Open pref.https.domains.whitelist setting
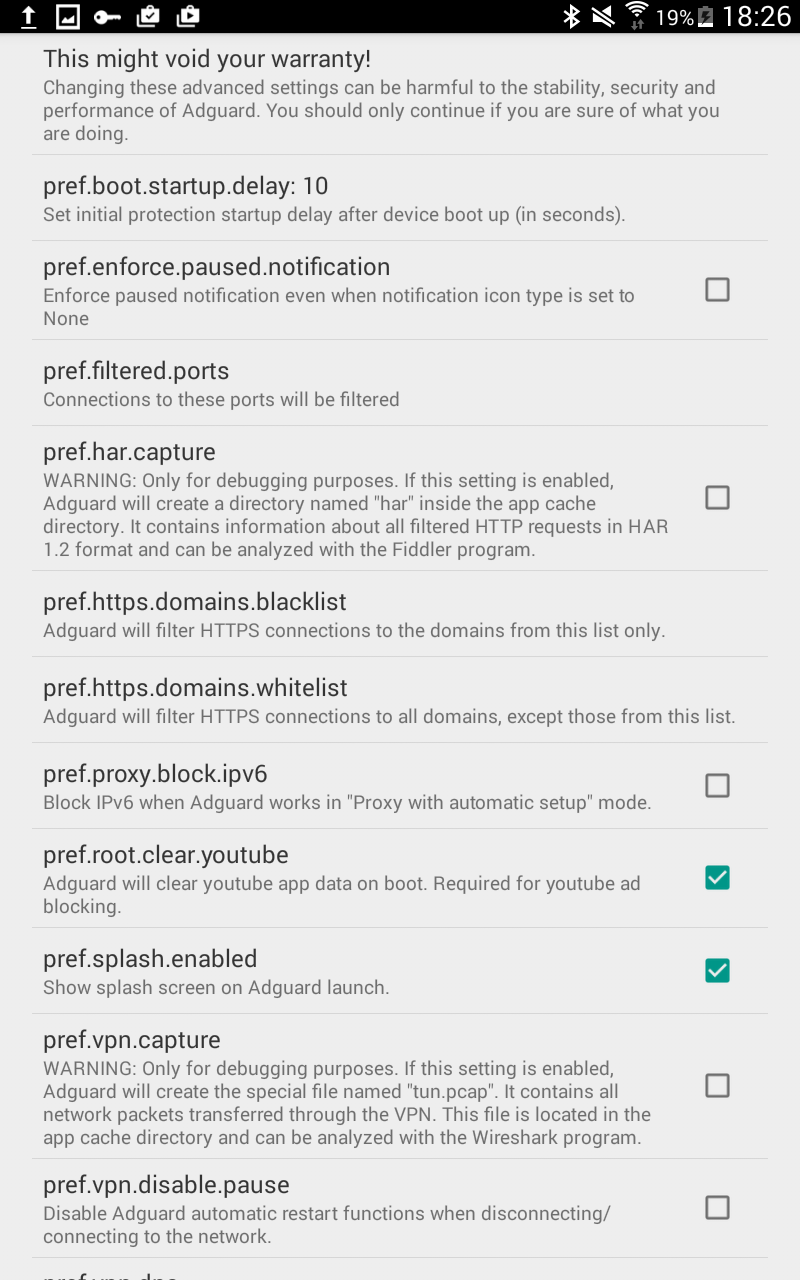The height and width of the screenshot is (1280, 800). (400, 700)
